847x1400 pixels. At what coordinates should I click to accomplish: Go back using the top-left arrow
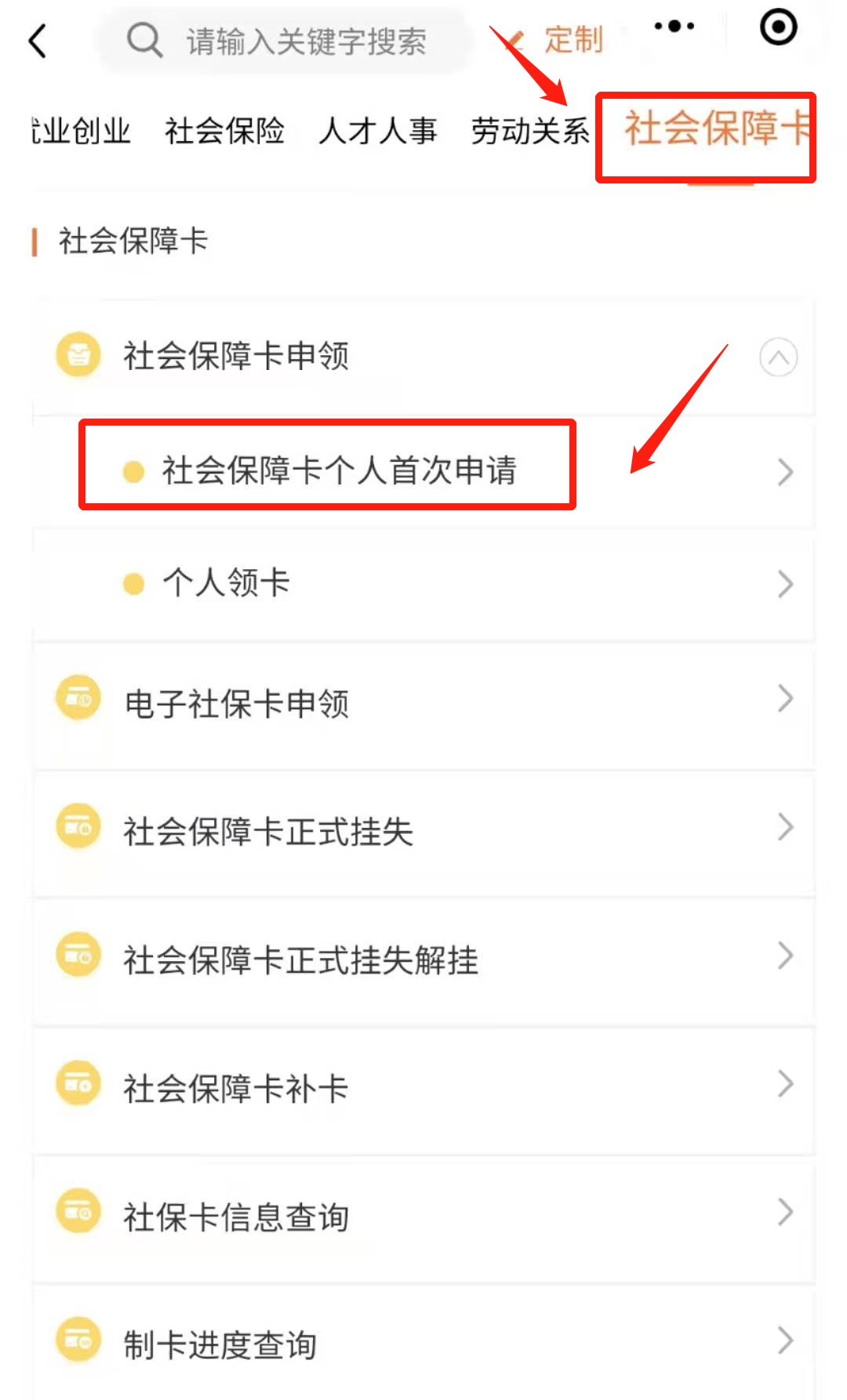[x=38, y=41]
